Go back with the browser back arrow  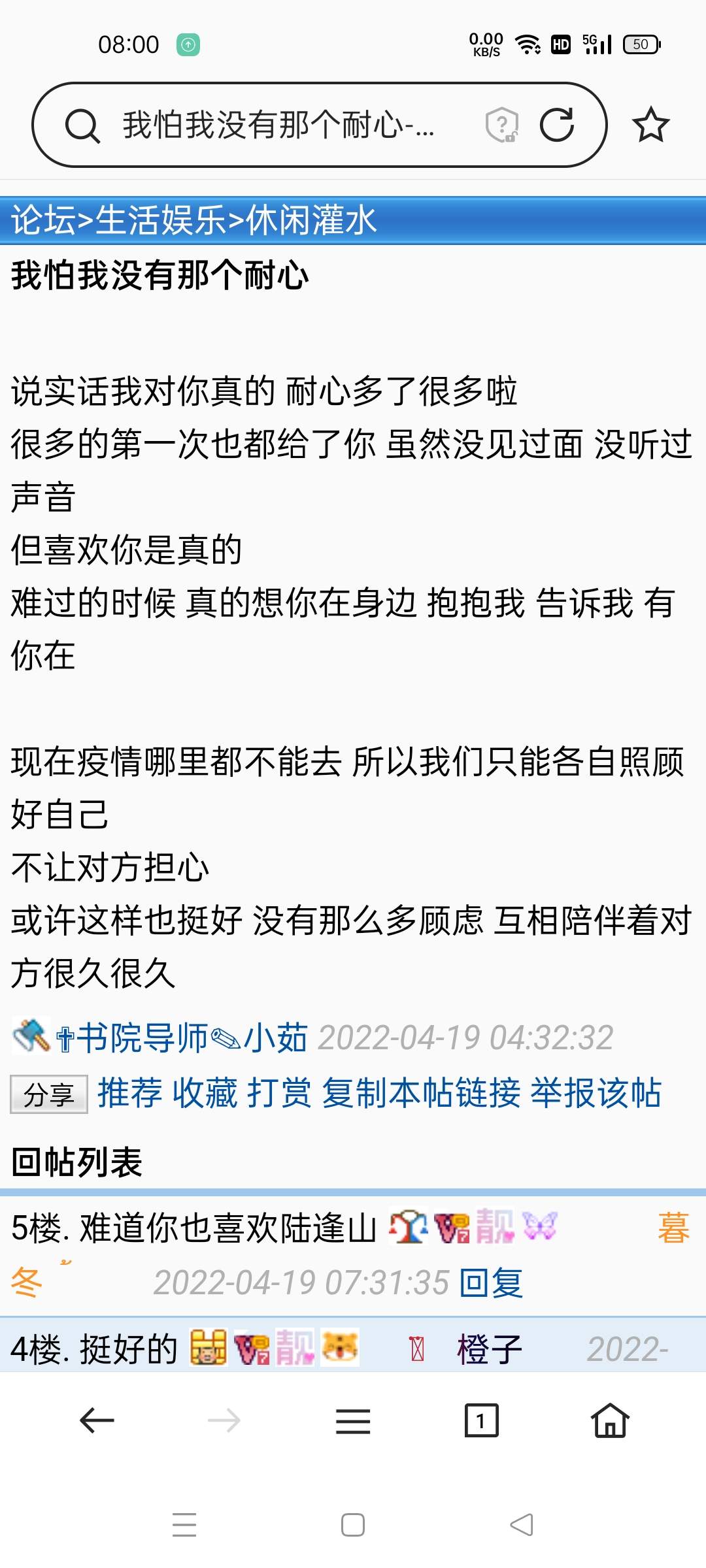click(x=97, y=1420)
